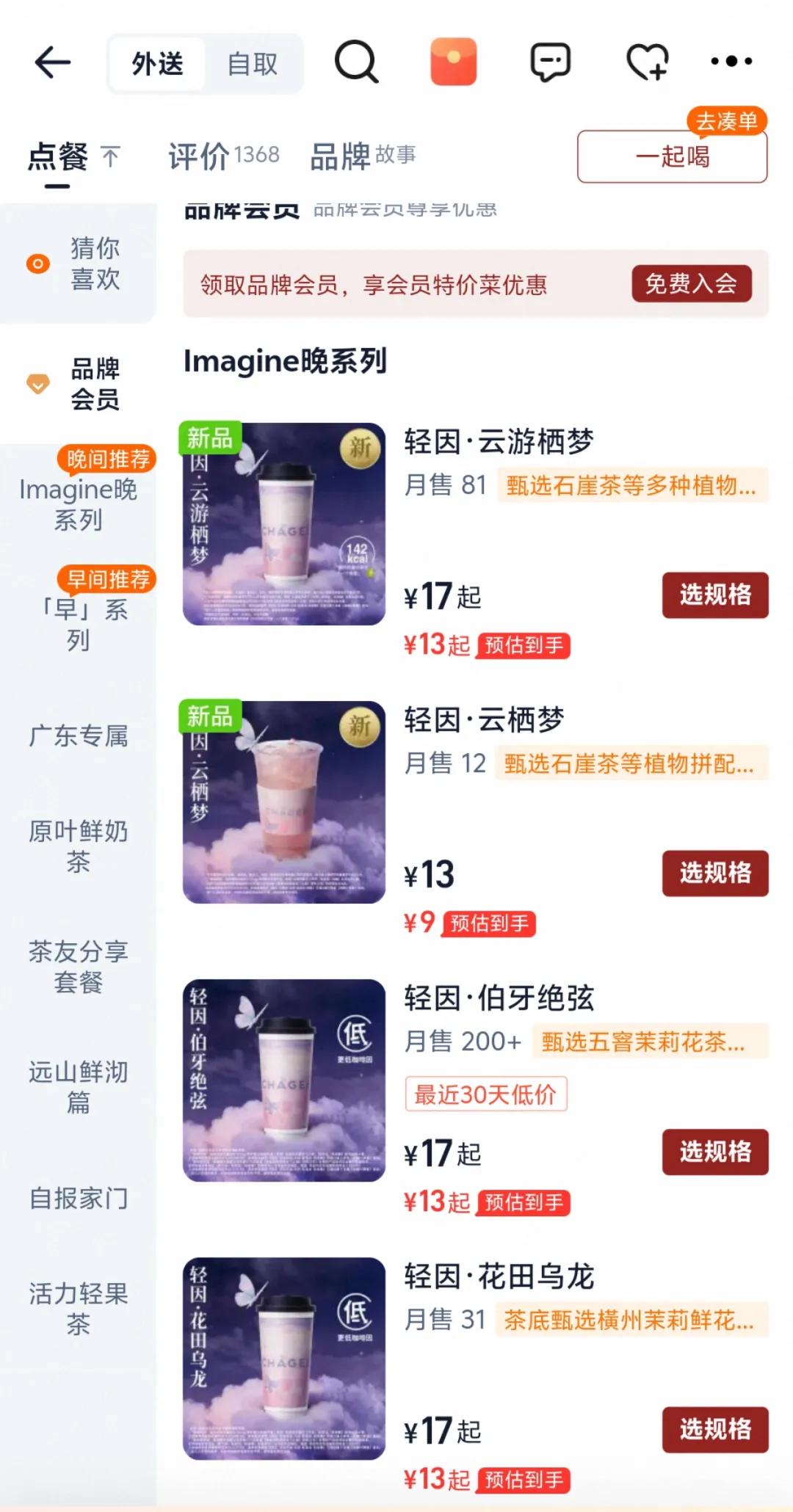Click the back arrow at top left
The width and height of the screenshot is (793, 1512).
53,62
